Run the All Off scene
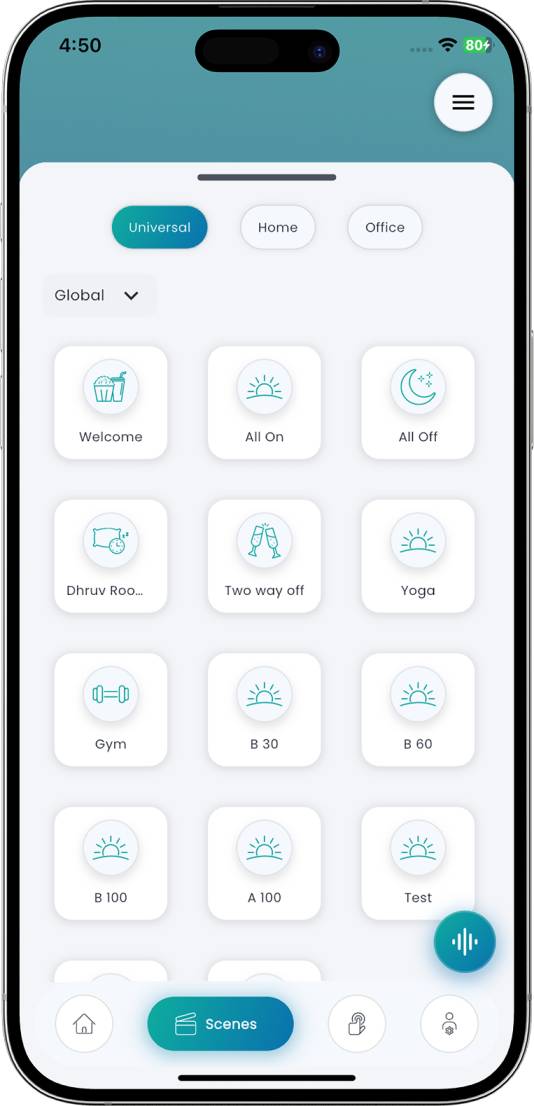 coord(418,402)
